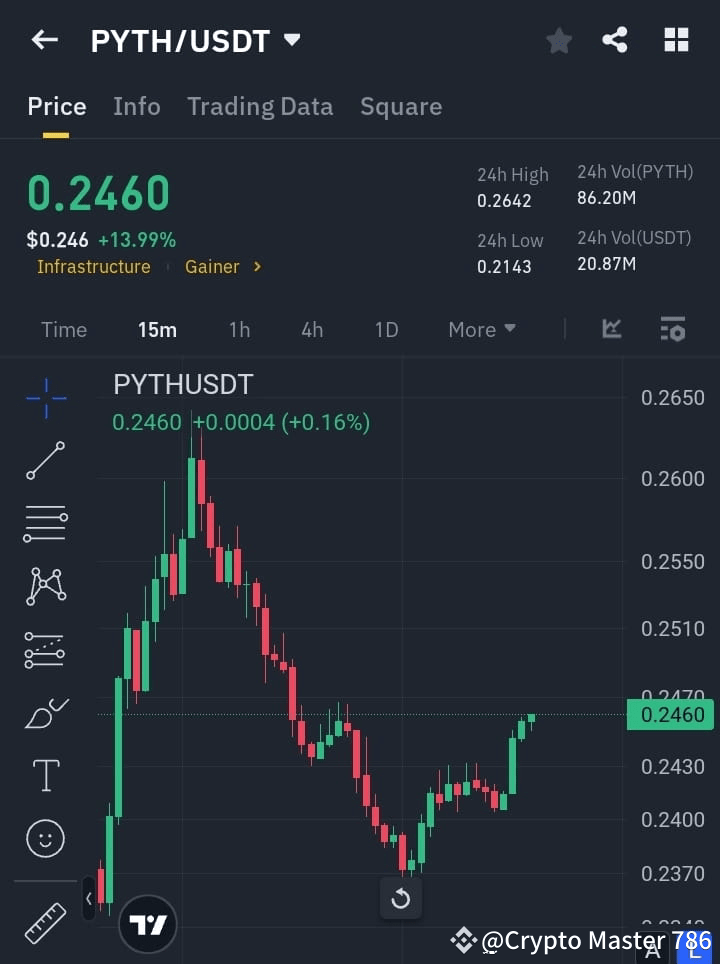Select the ruler measurement tool

[x=45, y=922]
